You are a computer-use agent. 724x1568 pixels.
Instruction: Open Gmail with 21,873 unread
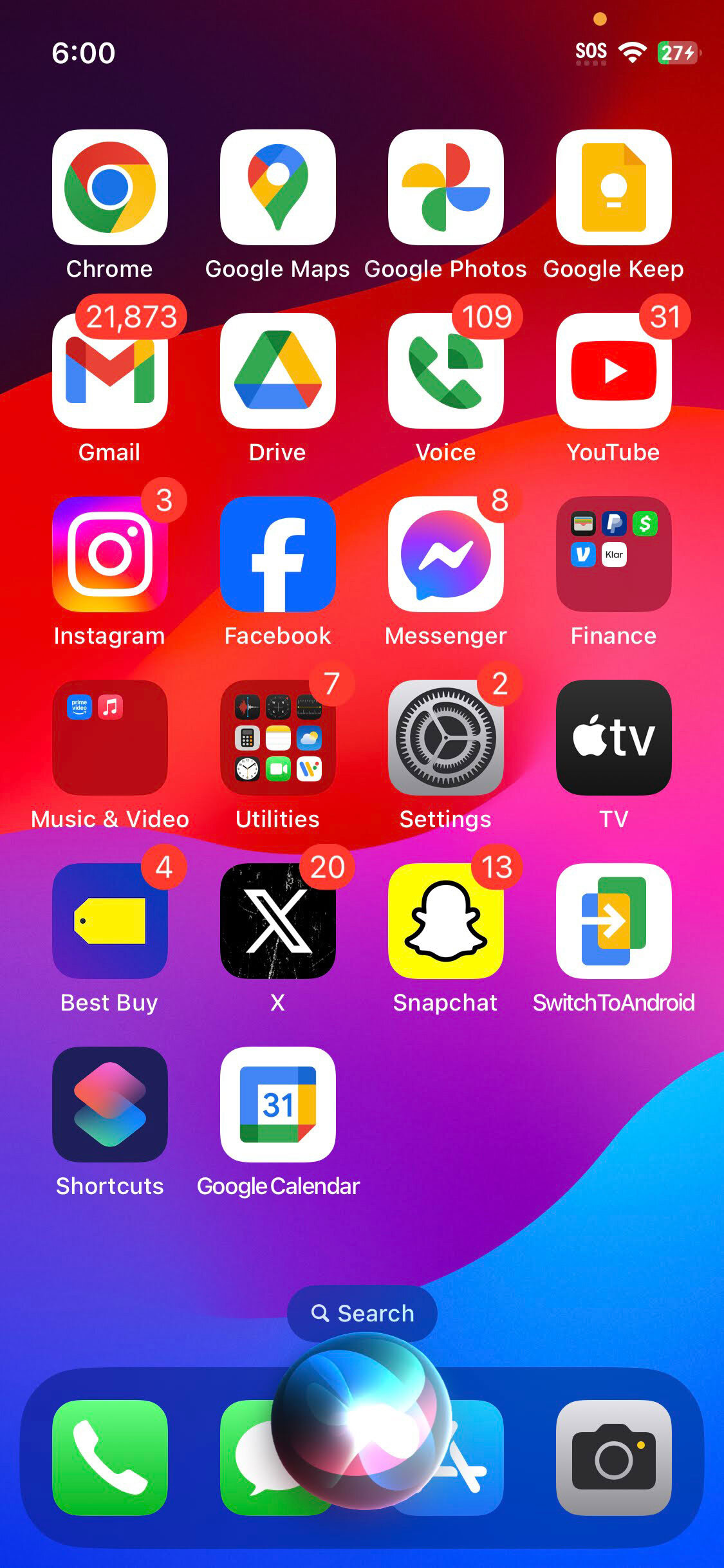coord(110,371)
